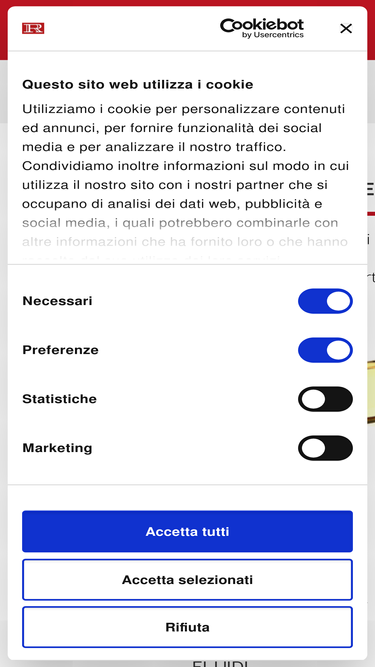Image resolution: width=375 pixels, height=667 pixels.
Task: Open the Cookiebot by Usercentrics link
Action: pos(262,28)
